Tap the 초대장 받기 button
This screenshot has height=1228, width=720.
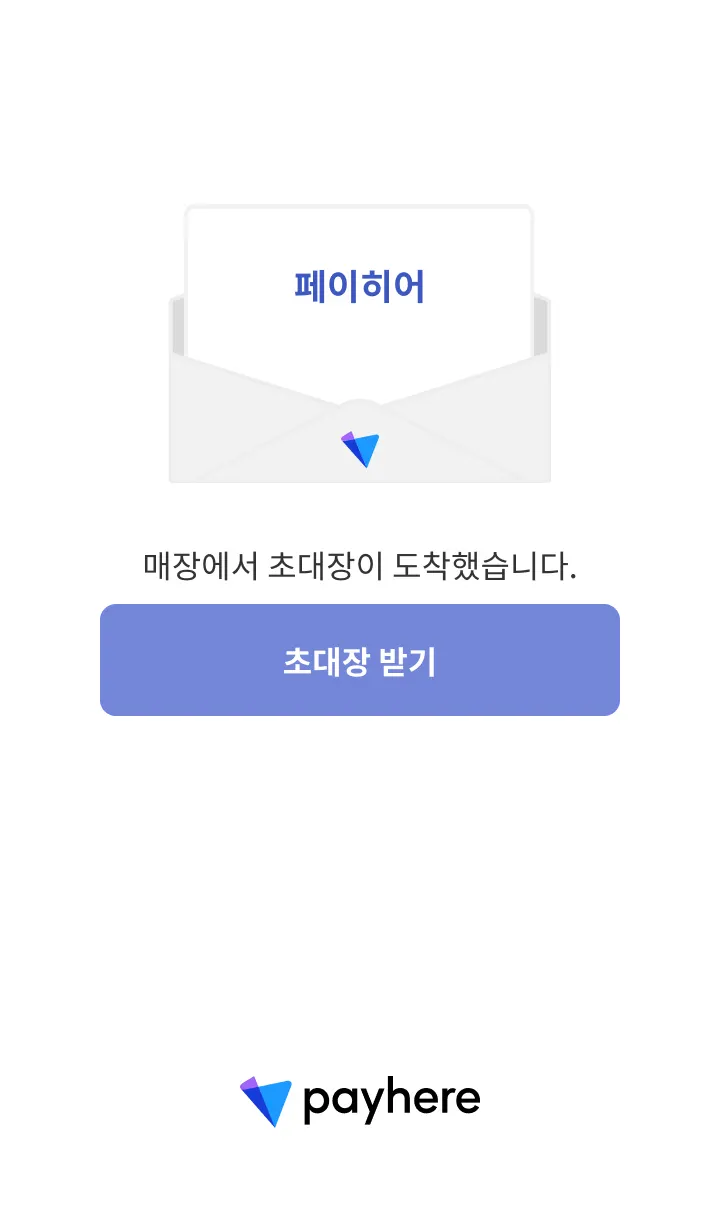(x=360, y=660)
